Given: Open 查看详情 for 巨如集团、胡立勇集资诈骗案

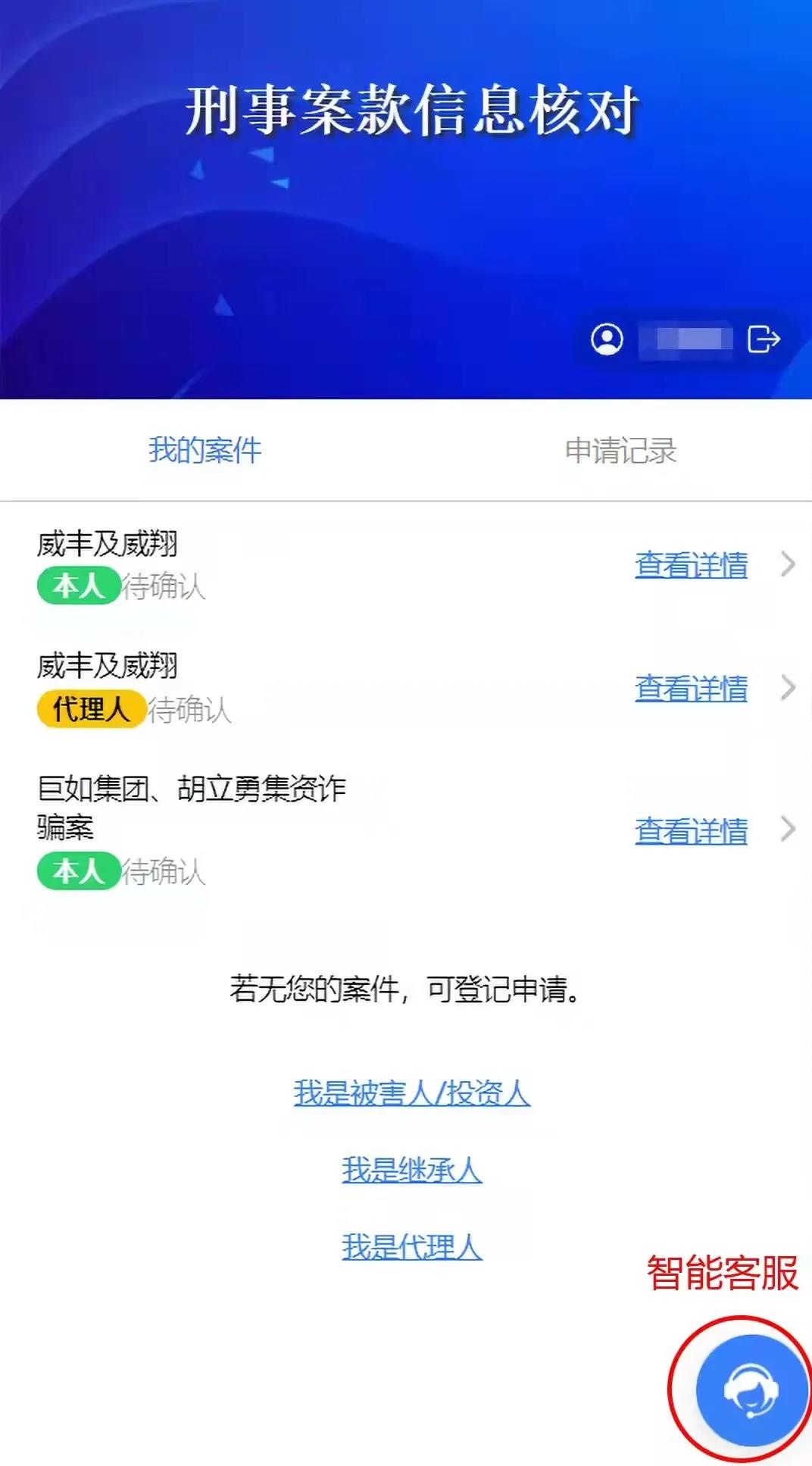Looking at the screenshot, I should point(691,831).
